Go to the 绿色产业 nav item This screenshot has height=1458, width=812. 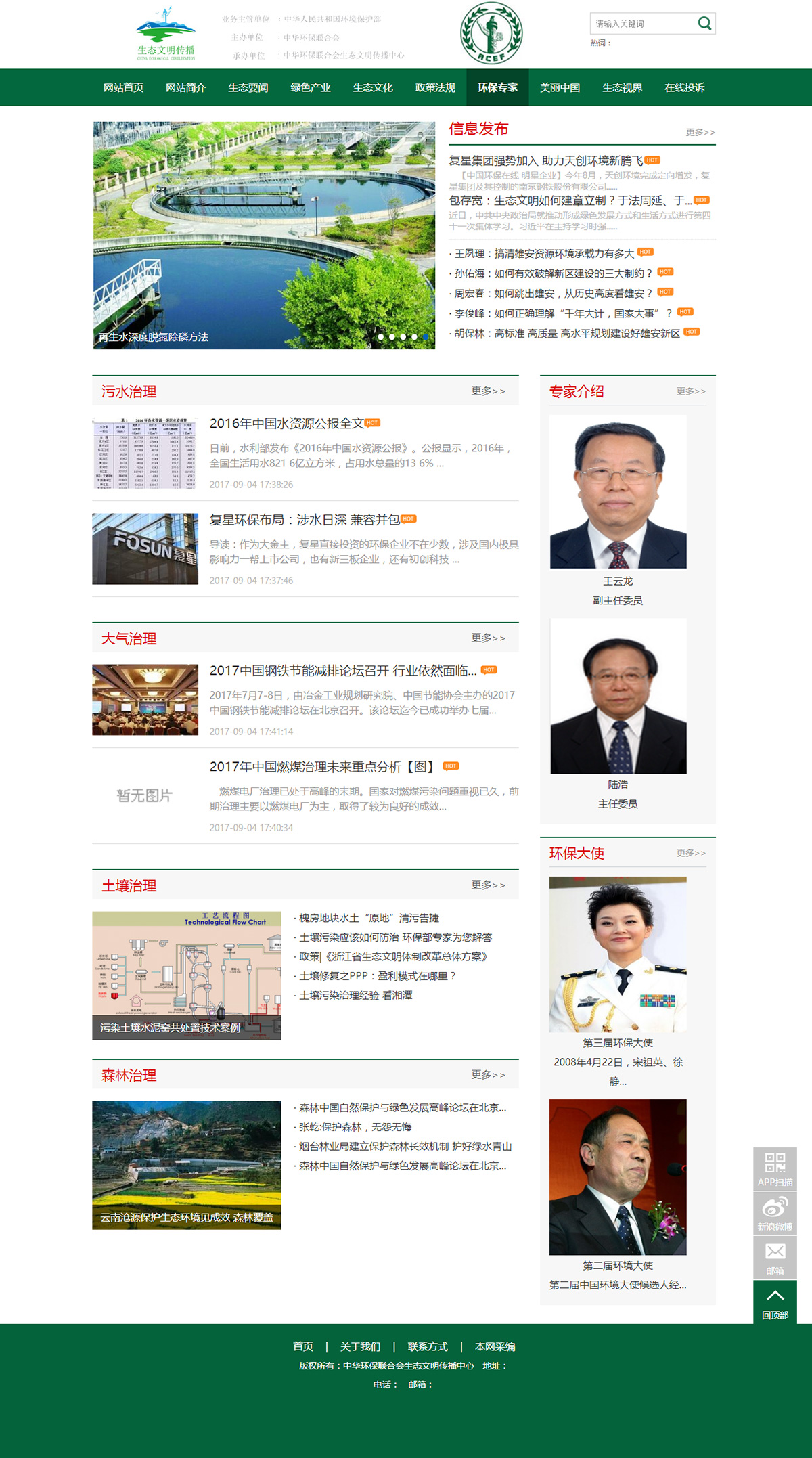310,88
